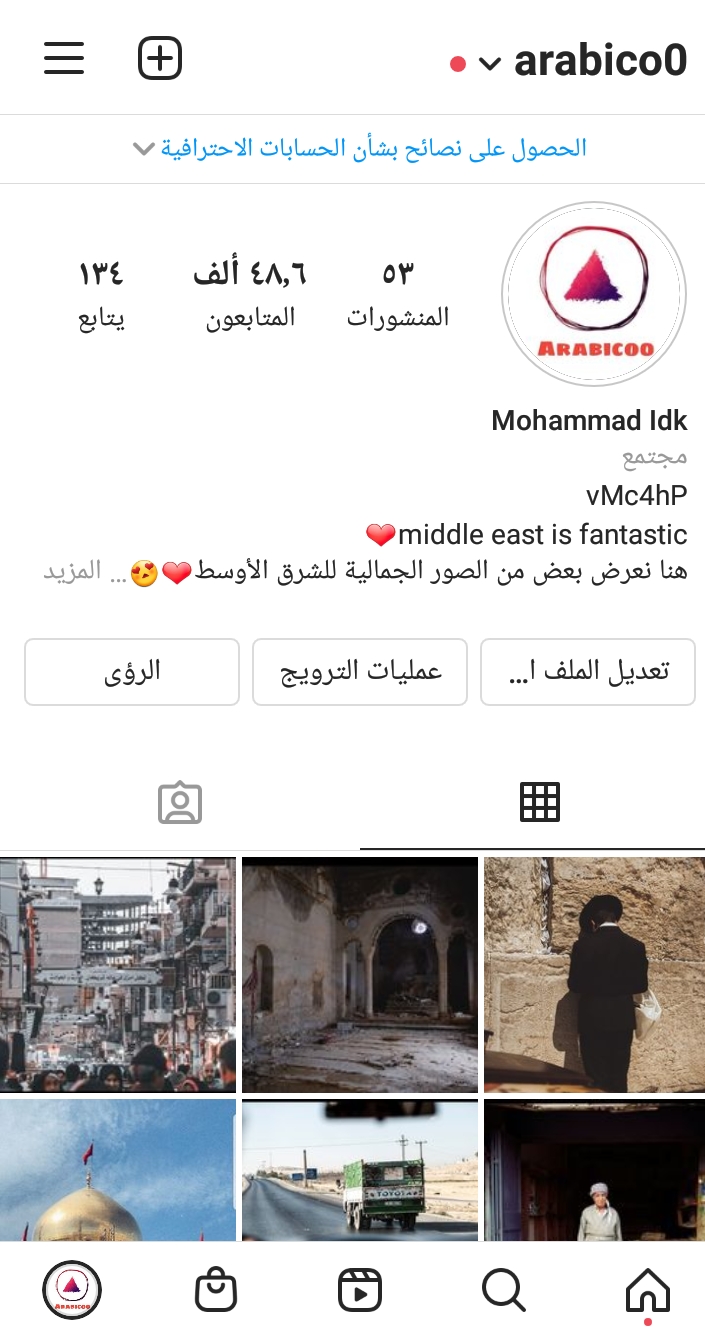
Task: Open insights (الرؤى)
Action: pyautogui.click(x=132, y=672)
